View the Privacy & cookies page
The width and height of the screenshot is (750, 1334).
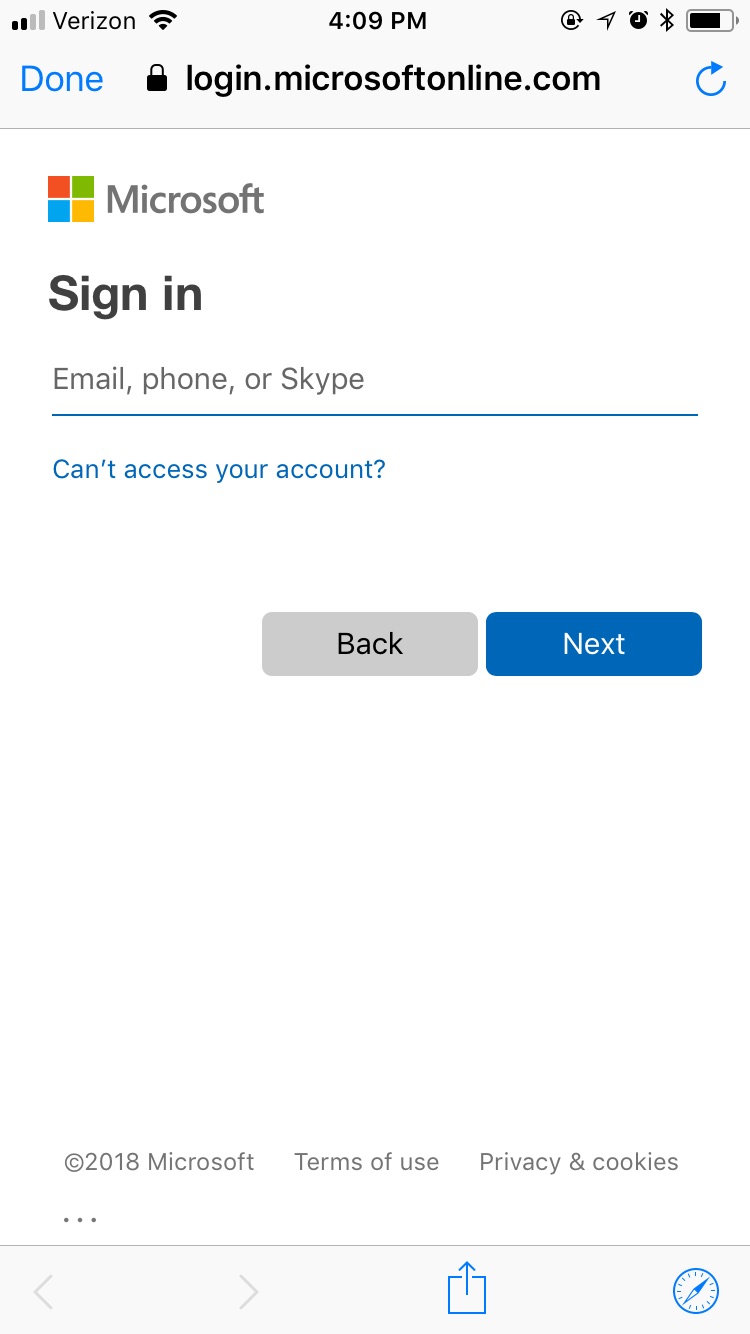click(x=578, y=1162)
